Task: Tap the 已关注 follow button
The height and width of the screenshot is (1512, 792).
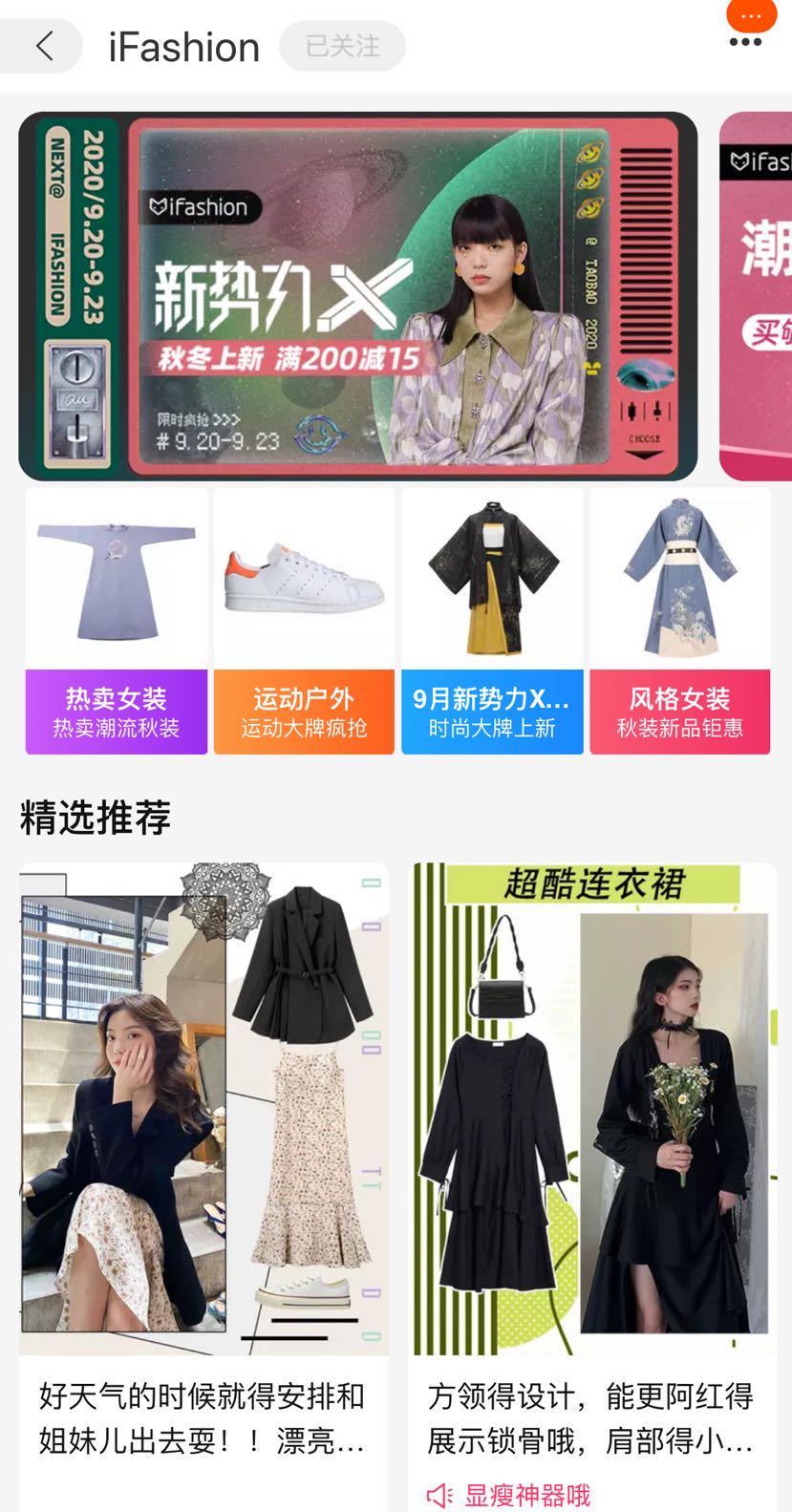Action: [x=342, y=46]
